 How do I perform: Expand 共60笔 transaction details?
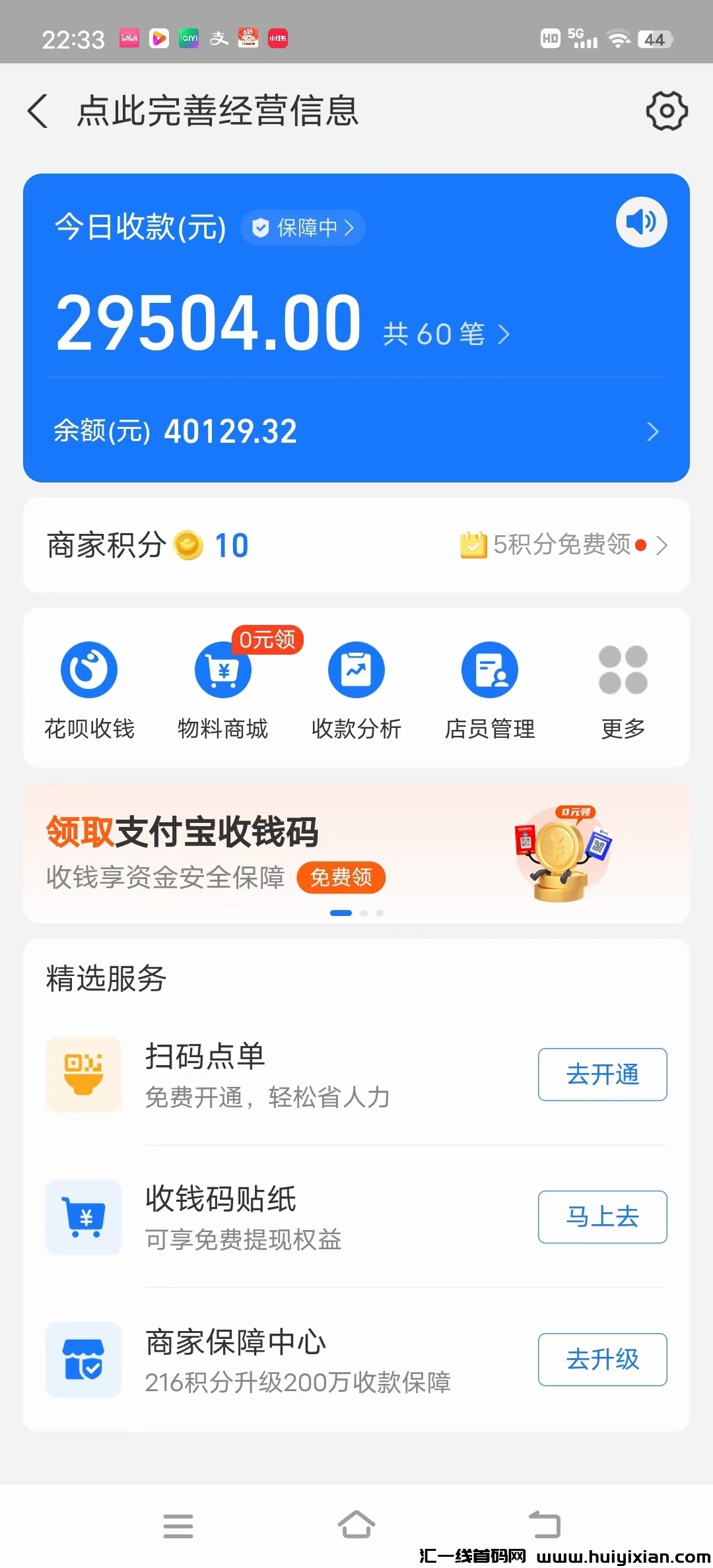(x=446, y=333)
